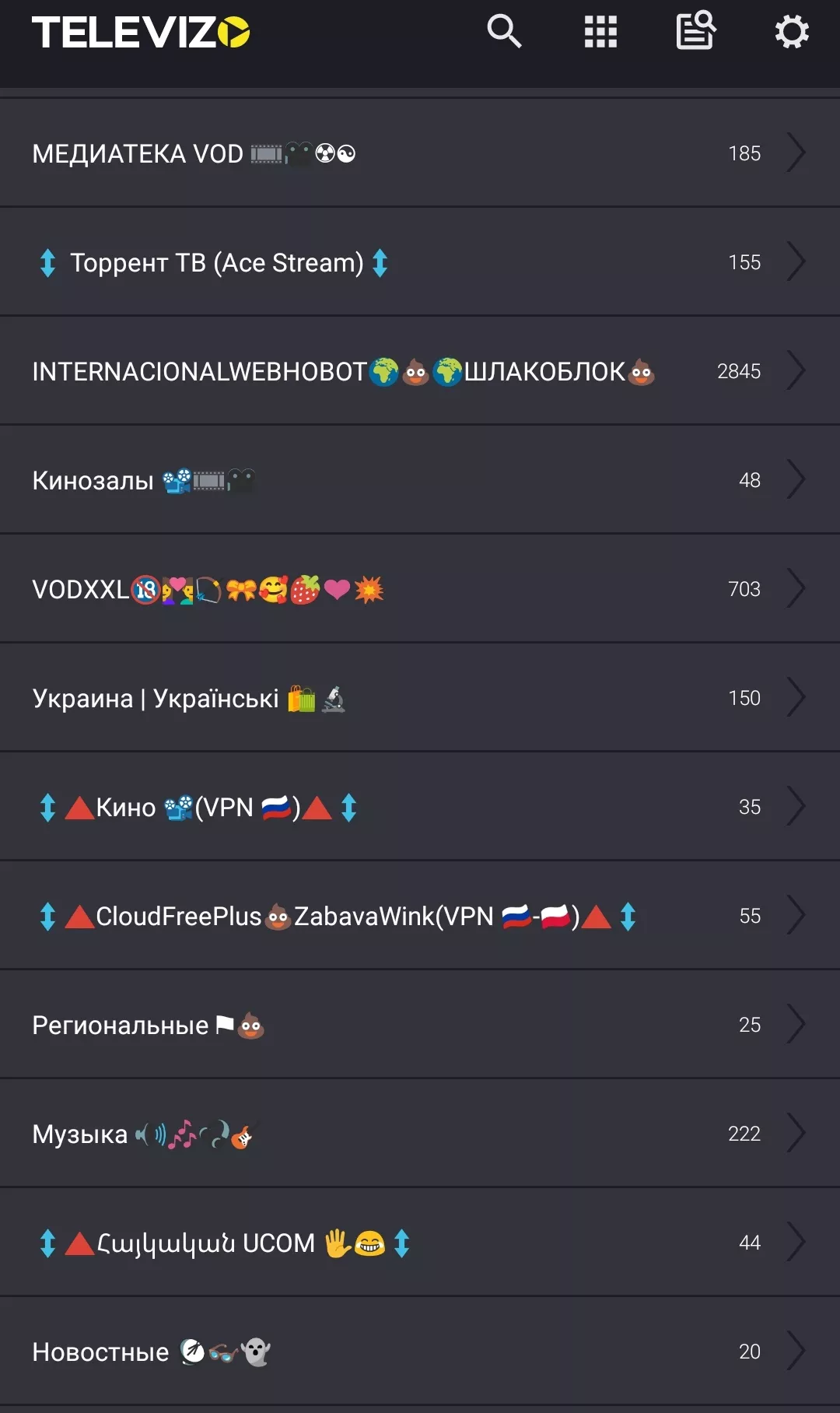Open the Музыка category
Screen dimensions: 840x1413
pyautogui.click(x=420, y=1133)
